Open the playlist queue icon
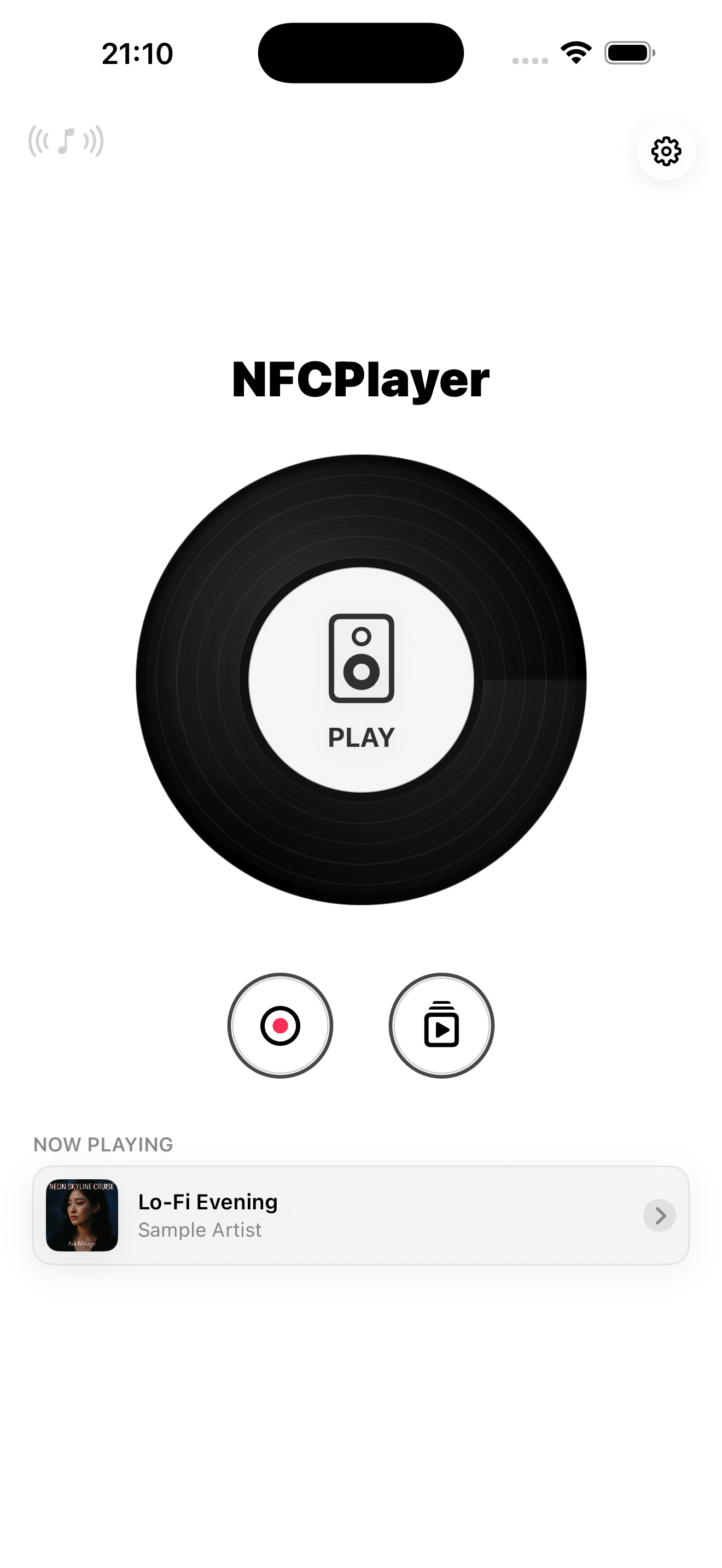 [442, 1026]
